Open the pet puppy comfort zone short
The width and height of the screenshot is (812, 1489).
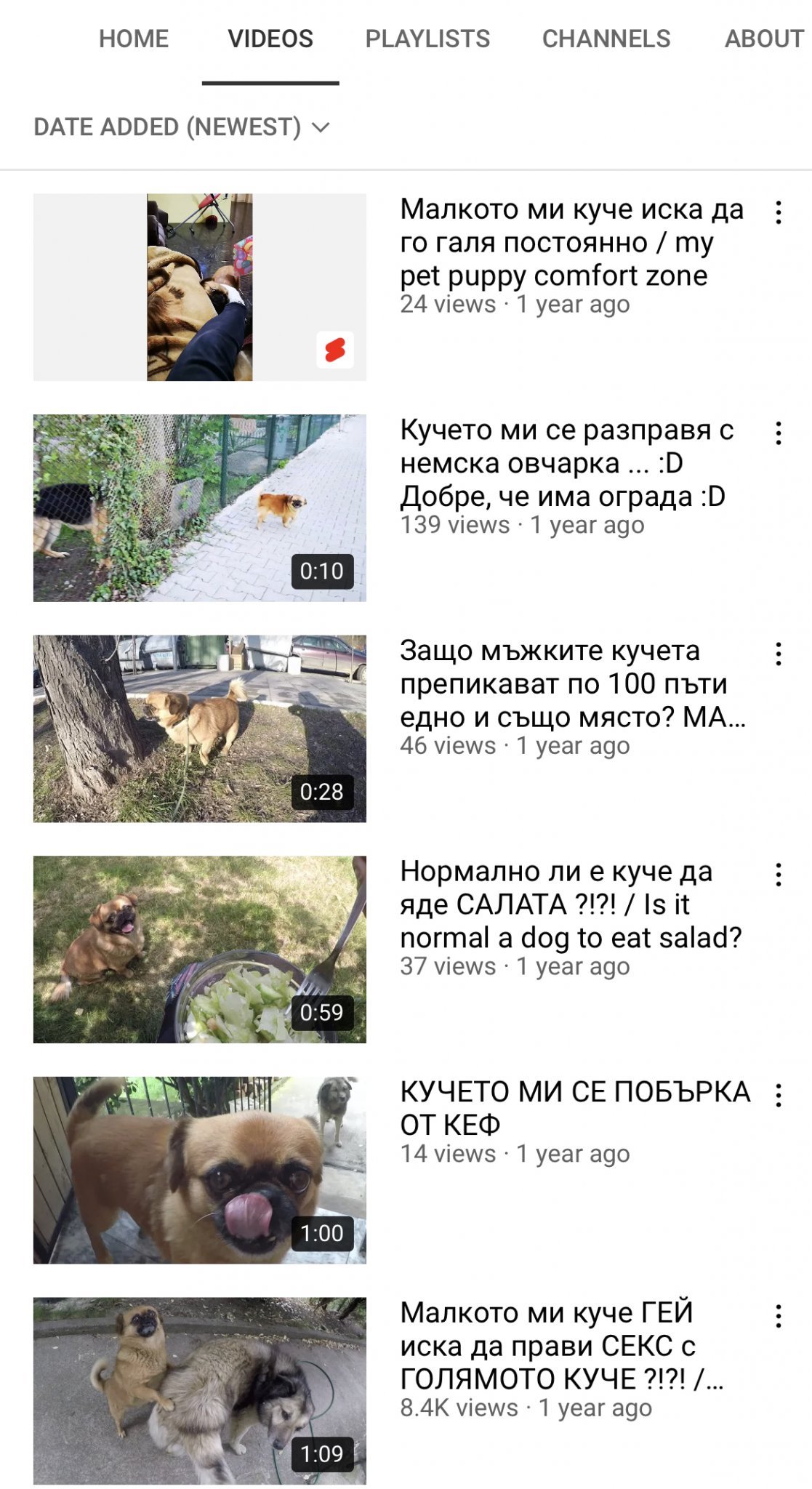(x=200, y=287)
